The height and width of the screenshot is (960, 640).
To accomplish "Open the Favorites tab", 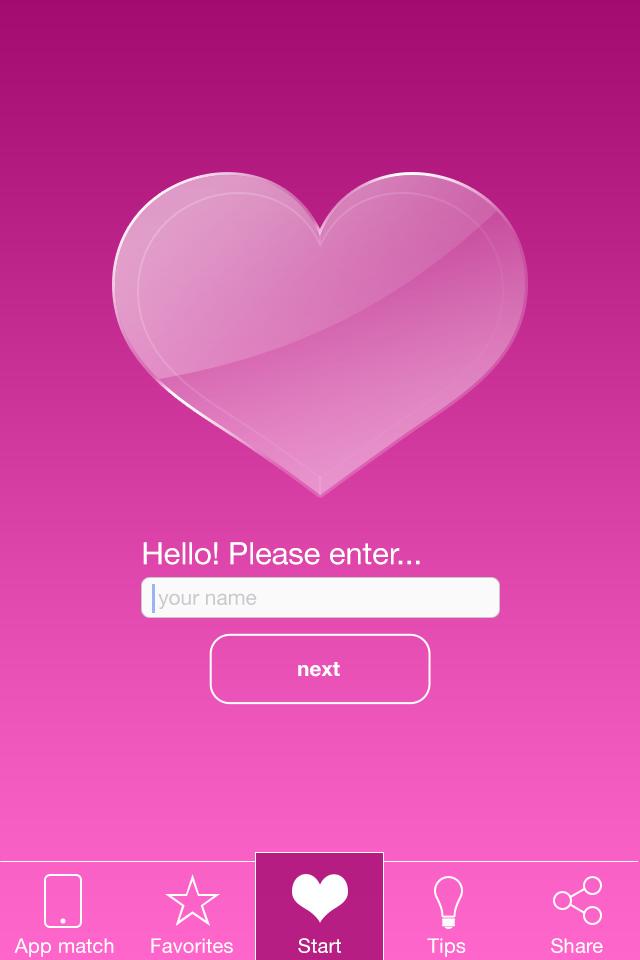I will (192, 912).
